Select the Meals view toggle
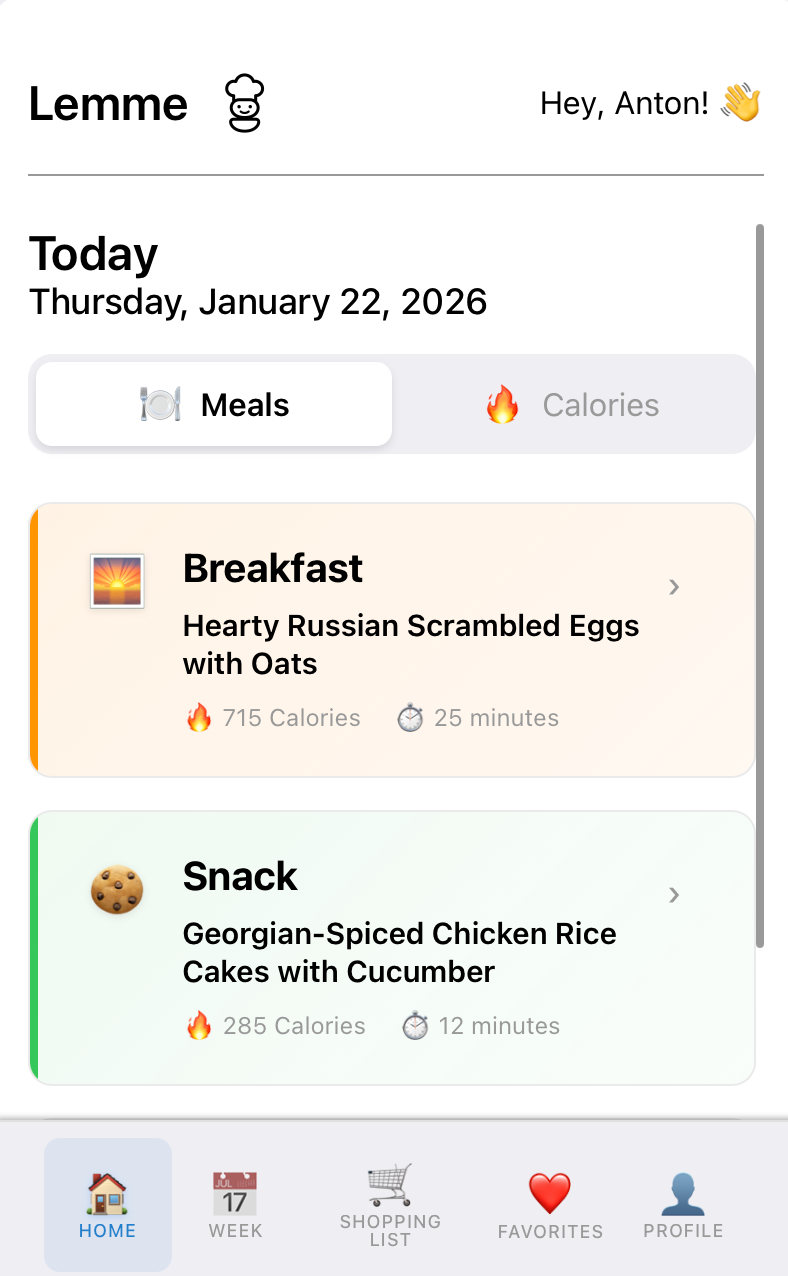 pyautogui.click(x=212, y=404)
